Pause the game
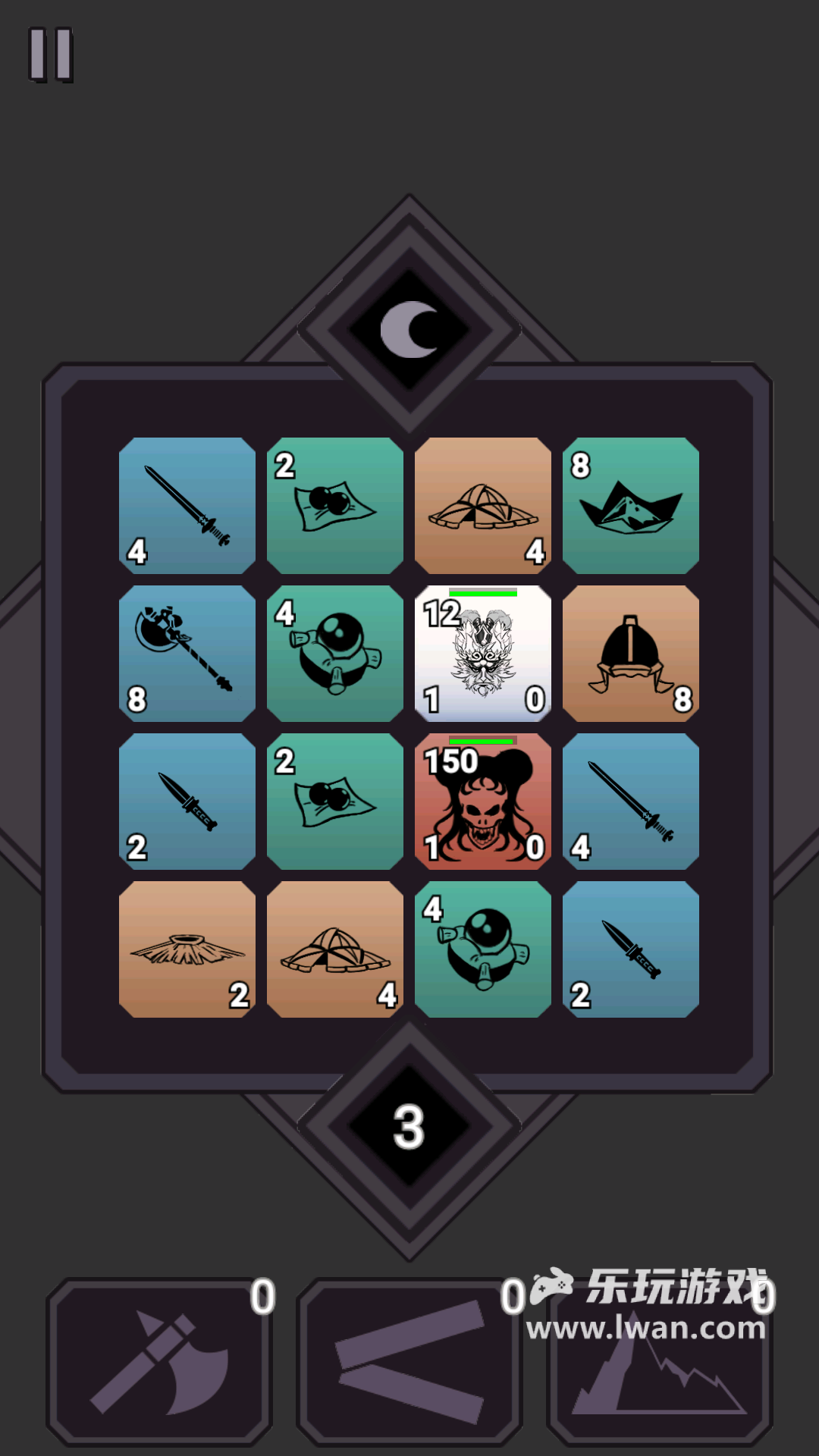Screen dimensions: 819x1456 (51, 55)
